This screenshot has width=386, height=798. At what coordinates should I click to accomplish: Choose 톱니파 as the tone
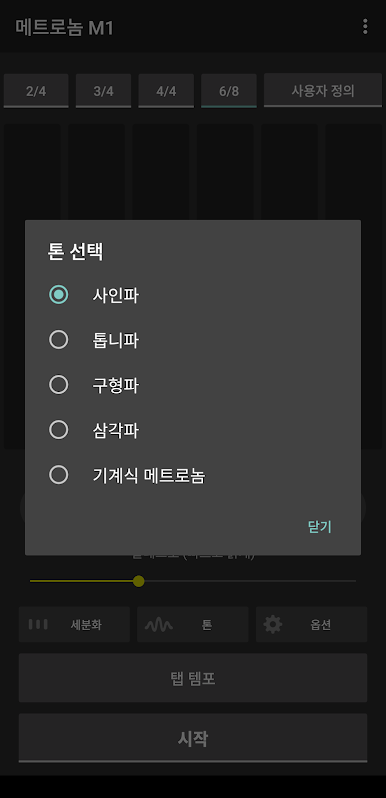(x=192, y=340)
